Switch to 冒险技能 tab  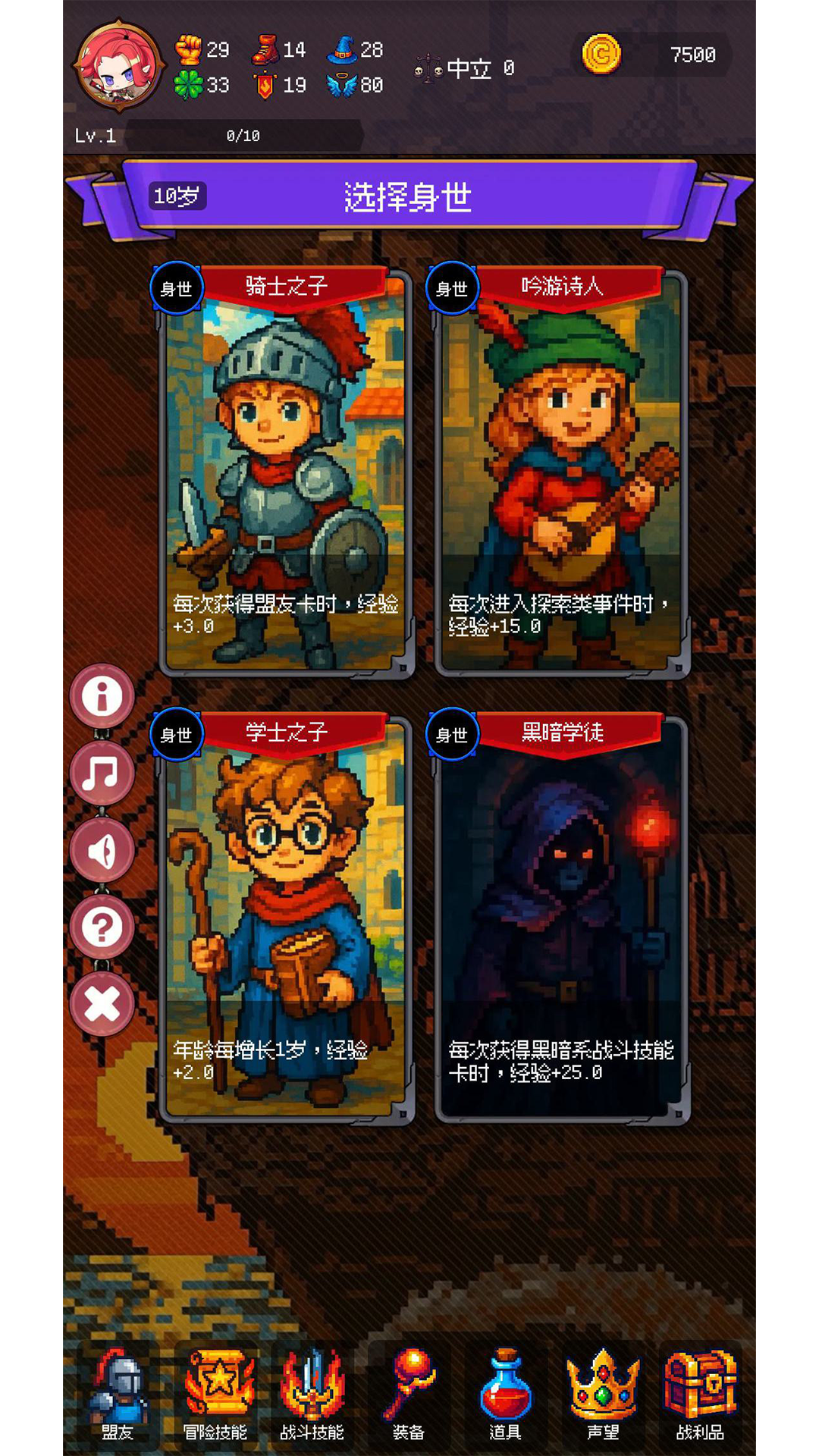[x=215, y=1395]
